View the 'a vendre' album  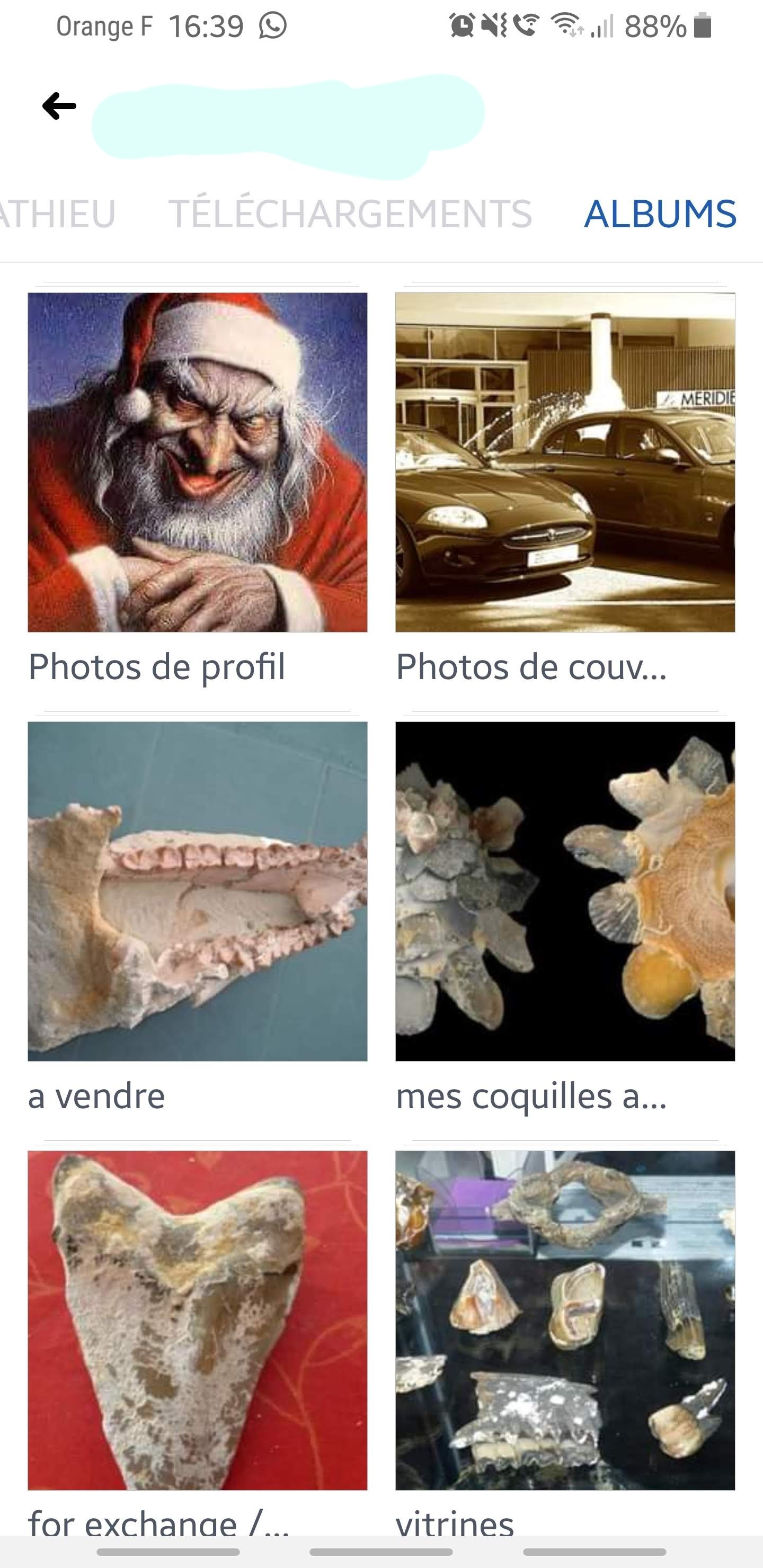197,891
